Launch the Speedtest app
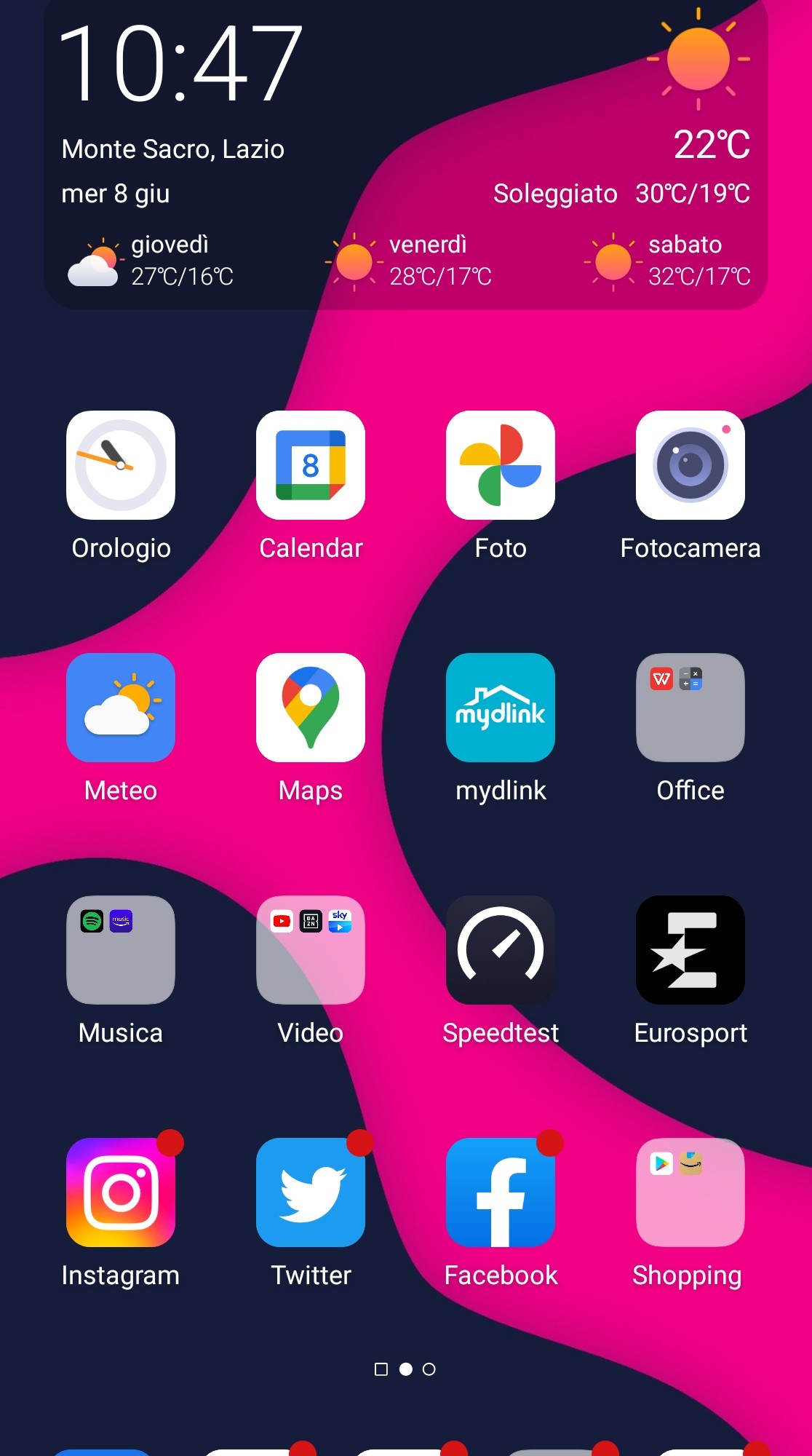 click(501, 950)
